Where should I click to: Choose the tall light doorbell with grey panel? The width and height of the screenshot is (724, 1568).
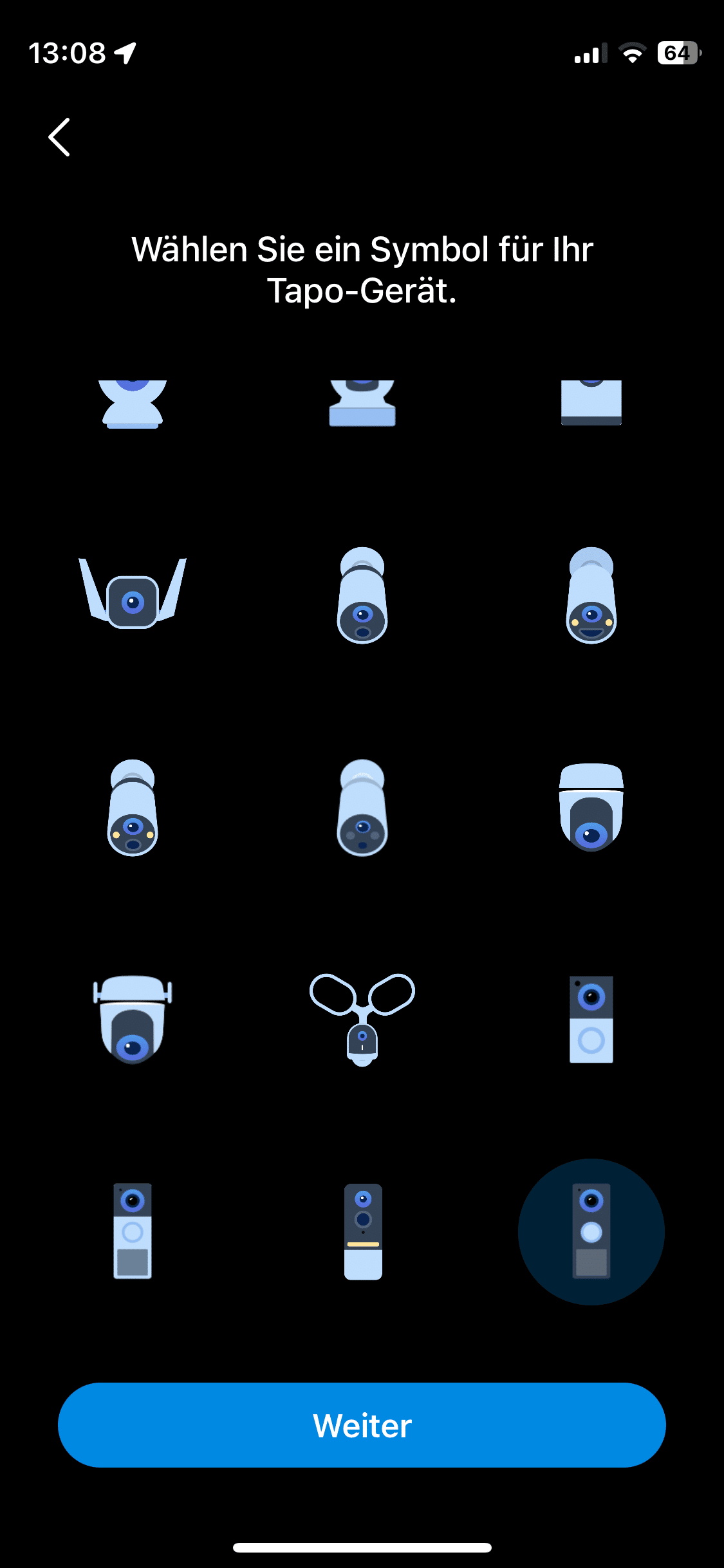133,1230
